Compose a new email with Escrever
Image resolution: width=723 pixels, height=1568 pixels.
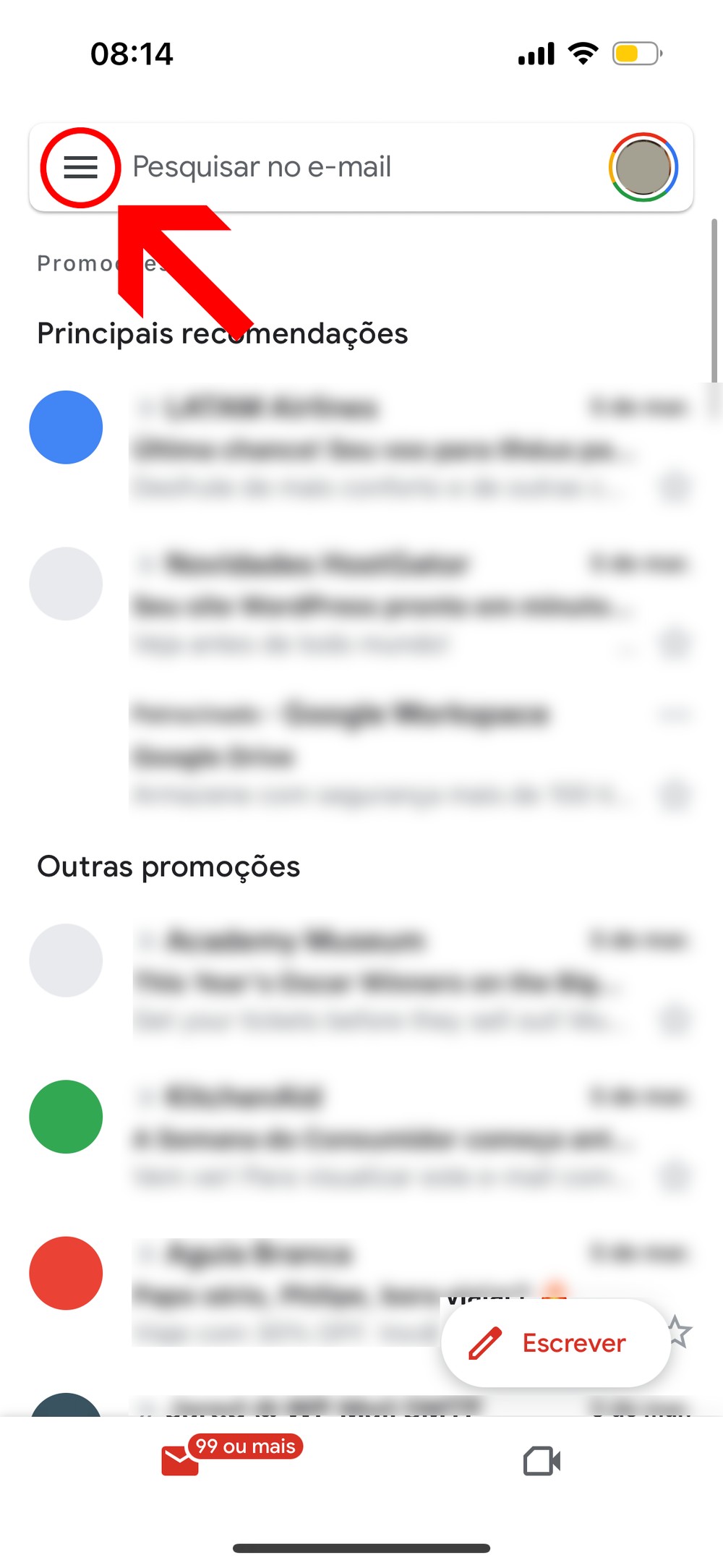[x=555, y=1343]
